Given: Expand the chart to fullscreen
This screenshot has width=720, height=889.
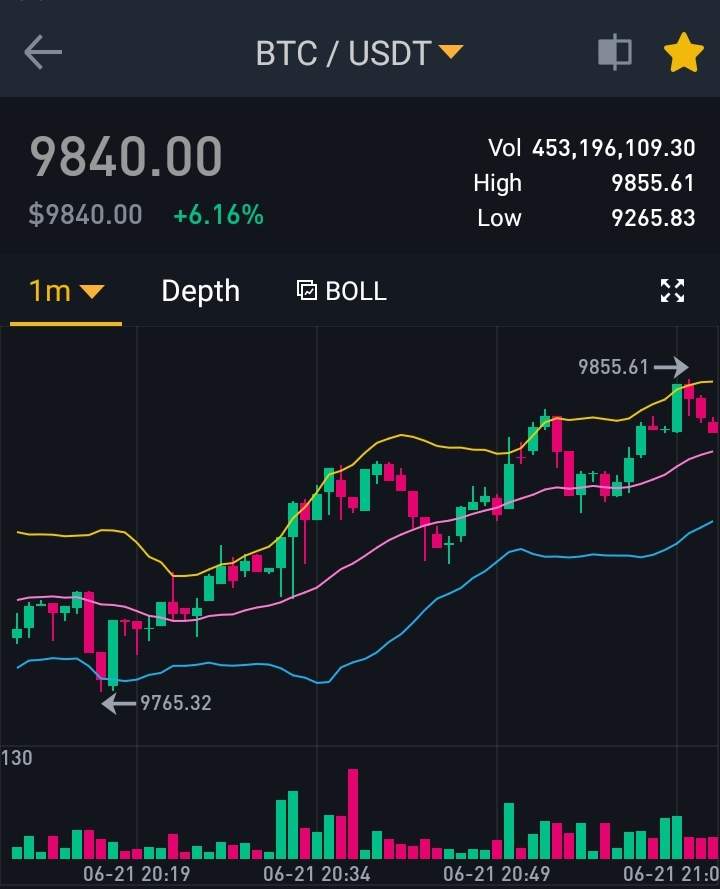Looking at the screenshot, I should (x=672, y=291).
